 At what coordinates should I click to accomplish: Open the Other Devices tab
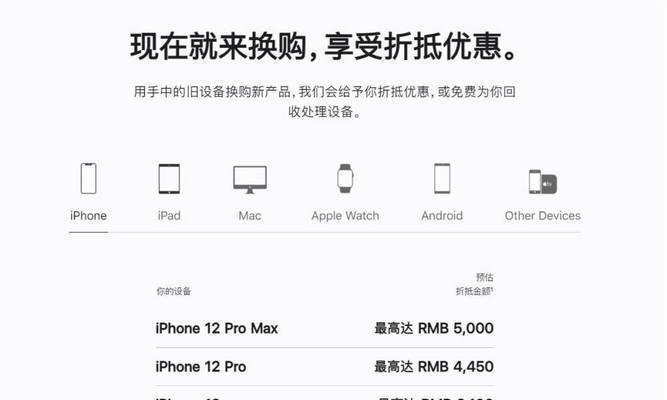click(542, 193)
